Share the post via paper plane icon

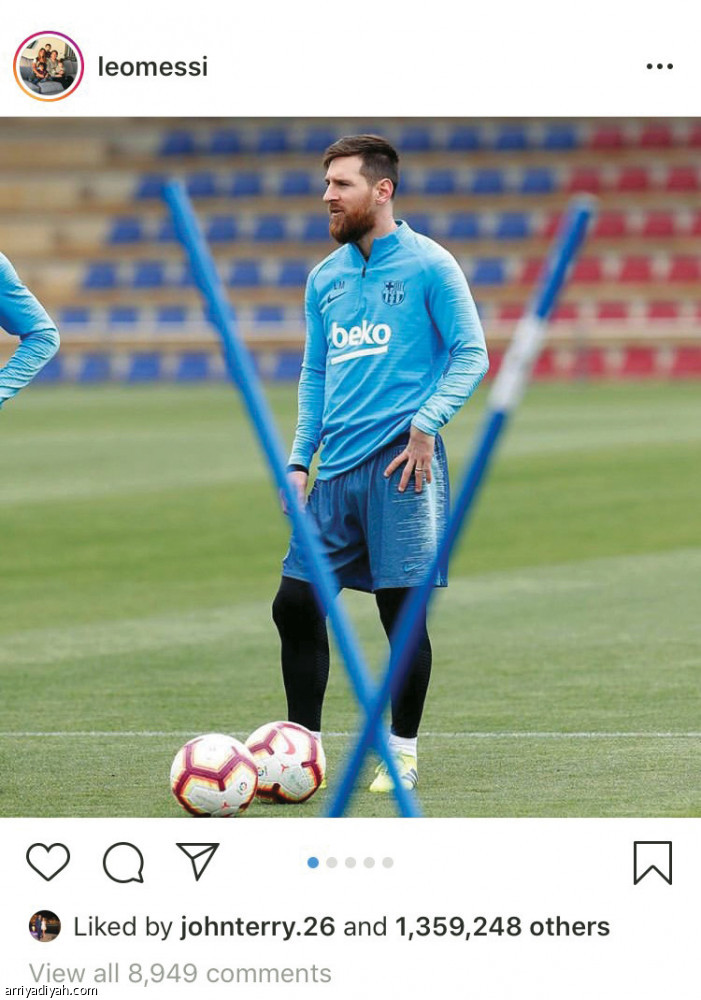tap(197, 861)
